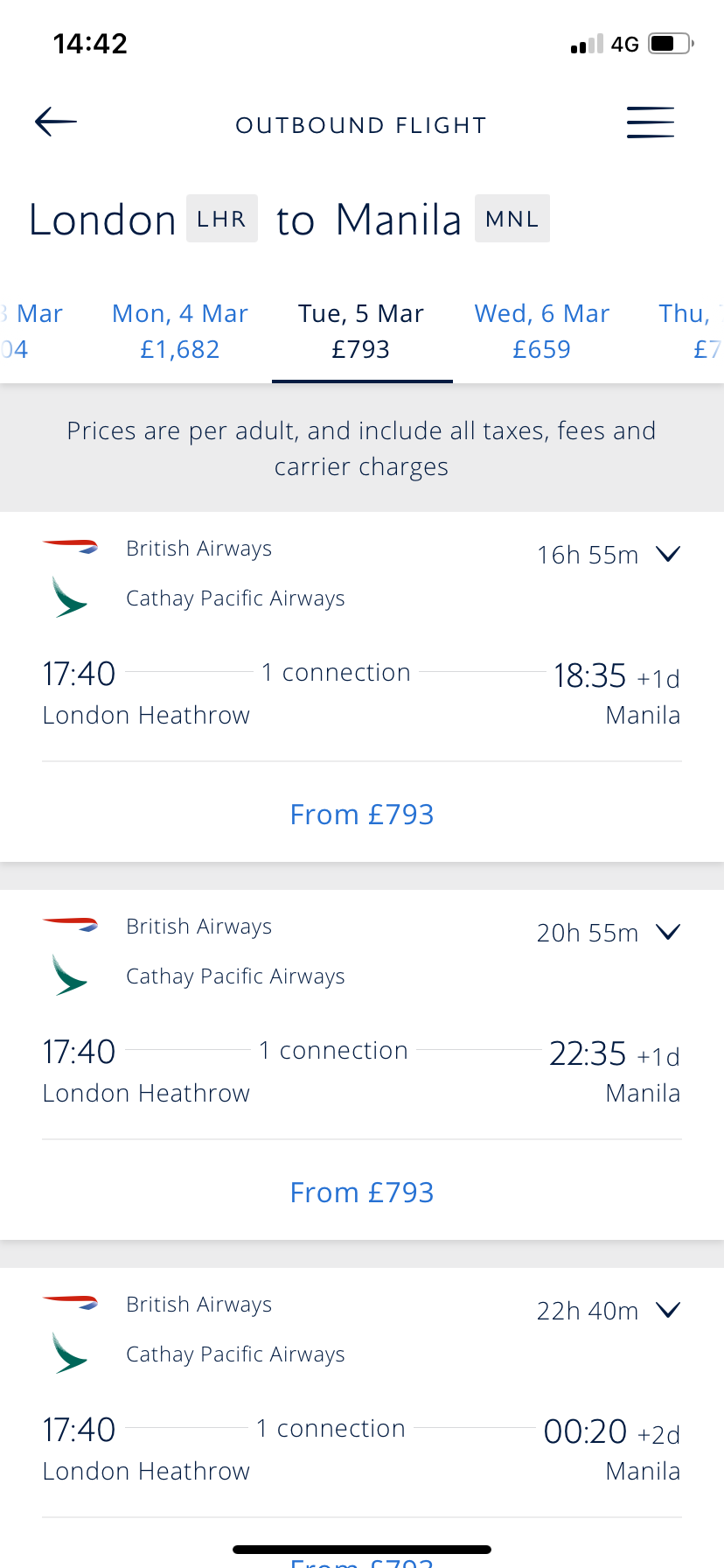
Task: Click the British Airways logo on first flight
Action: coord(68,547)
